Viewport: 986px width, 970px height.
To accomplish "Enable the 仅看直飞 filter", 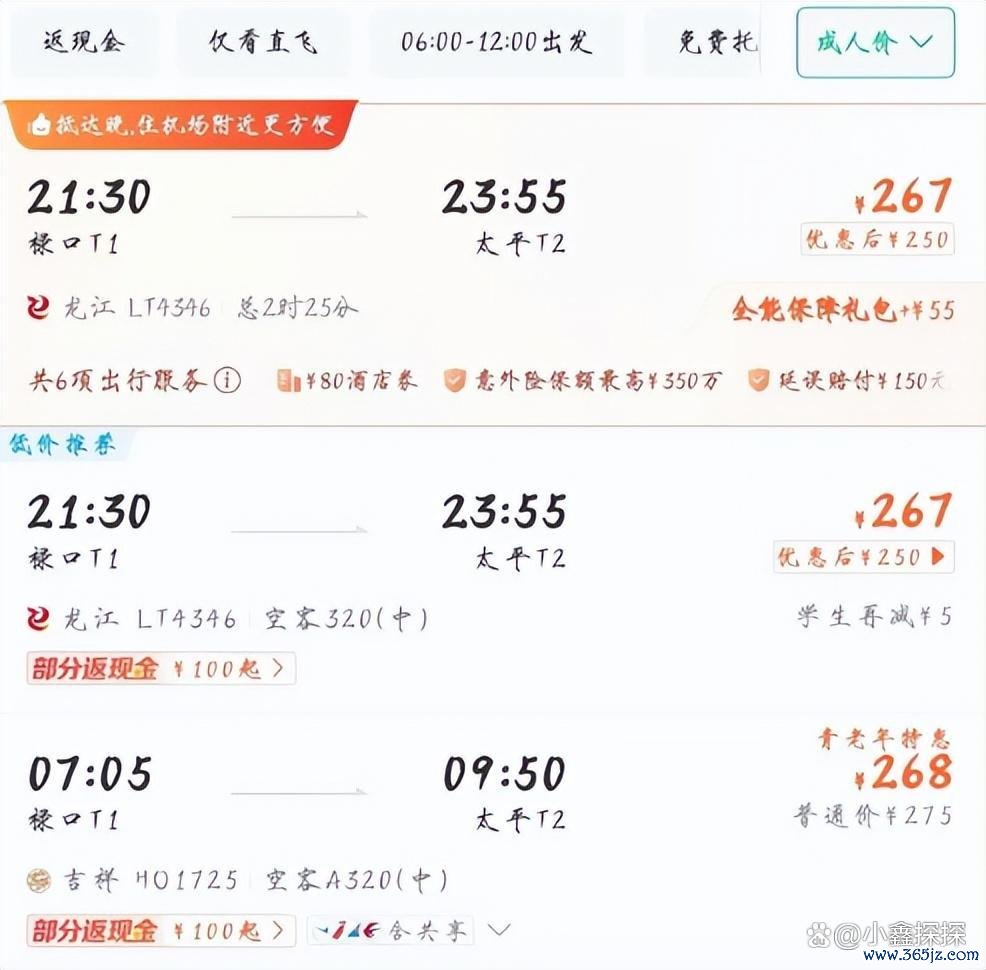I will tap(263, 42).
